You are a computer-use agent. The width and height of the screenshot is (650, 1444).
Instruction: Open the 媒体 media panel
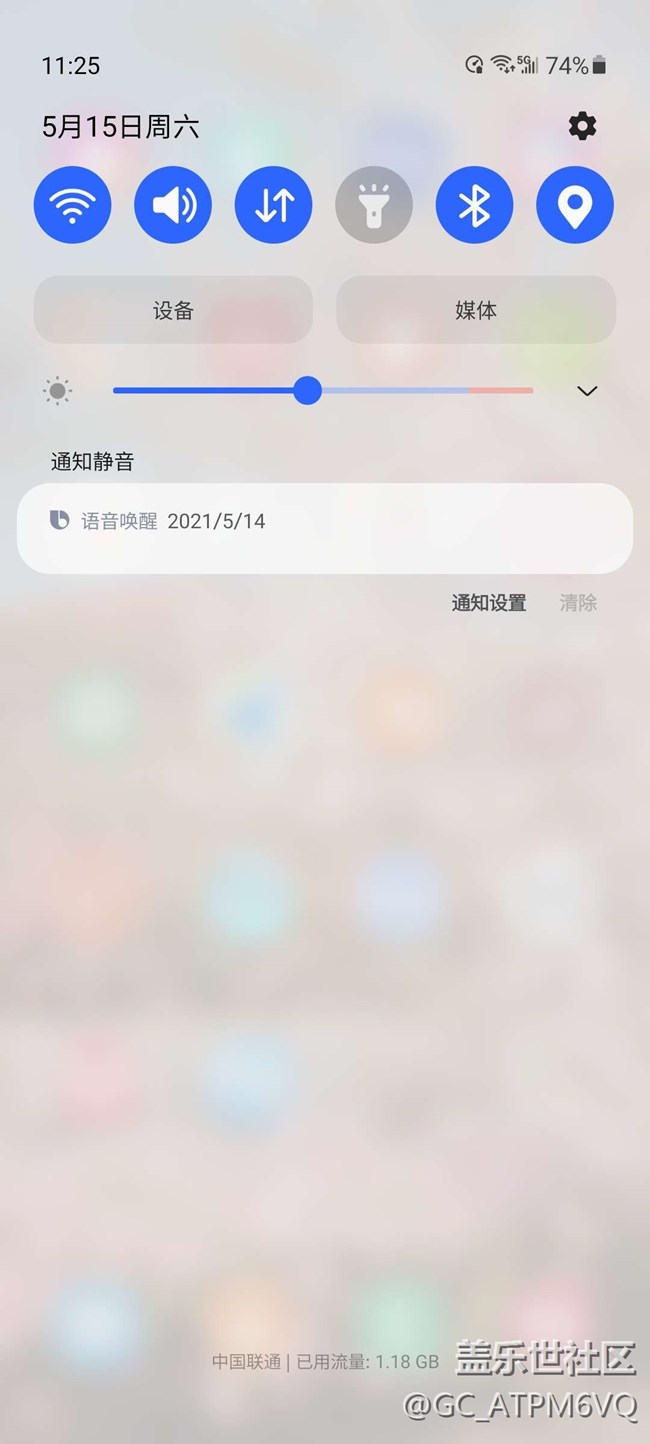pyautogui.click(x=476, y=310)
